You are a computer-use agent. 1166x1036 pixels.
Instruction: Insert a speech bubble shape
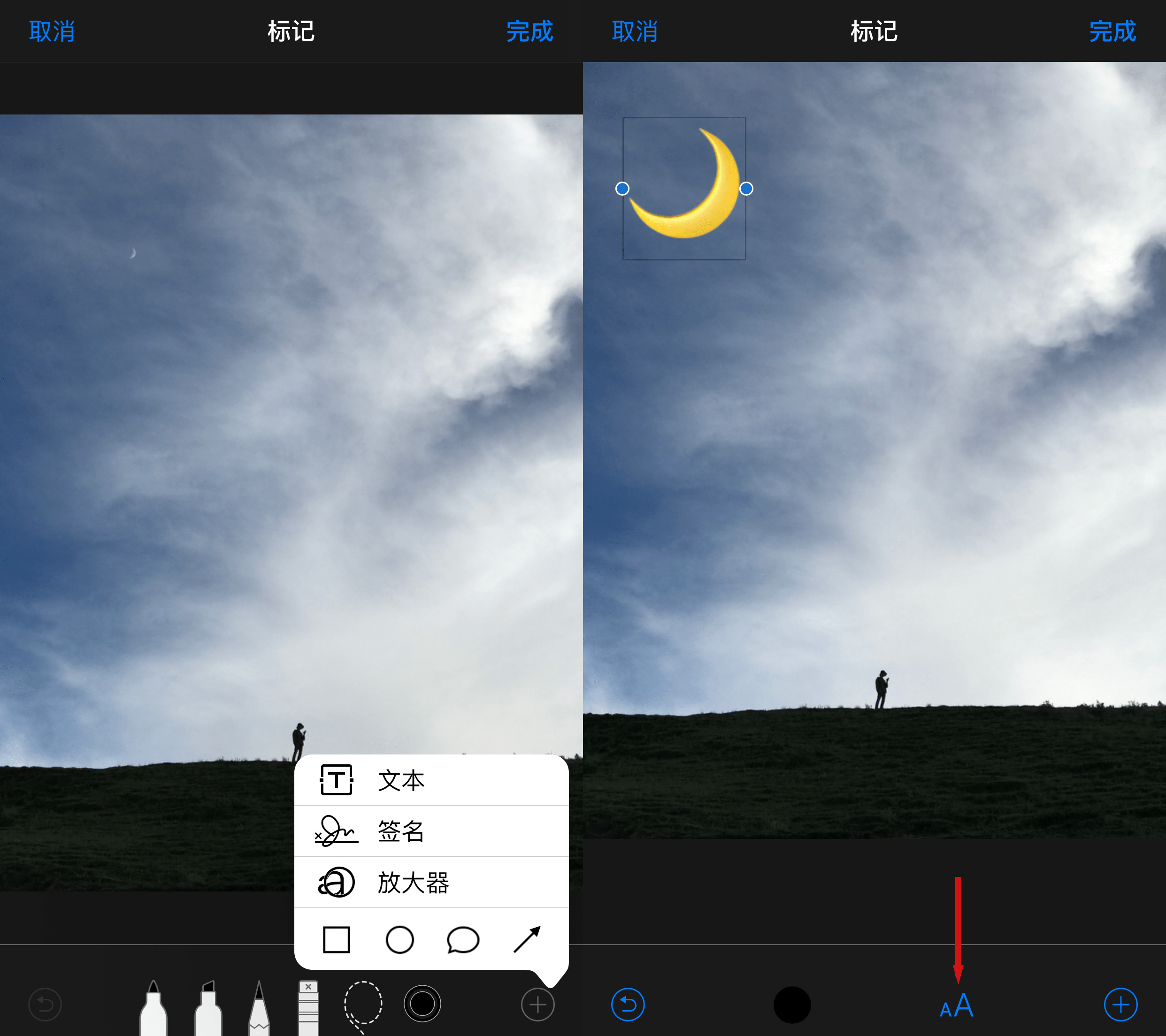click(x=463, y=940)
